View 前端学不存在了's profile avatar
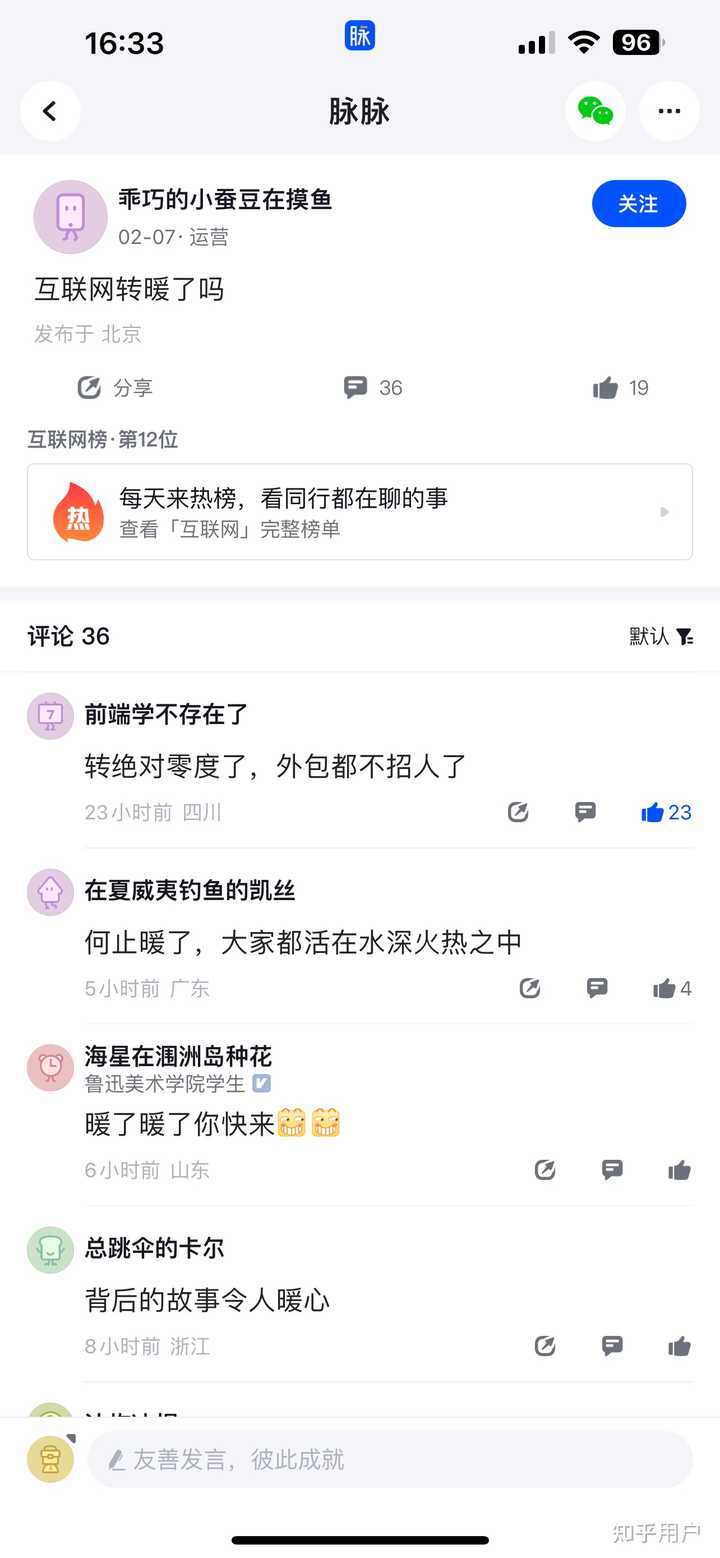The image size is (720, 1558). pos(50,716)
